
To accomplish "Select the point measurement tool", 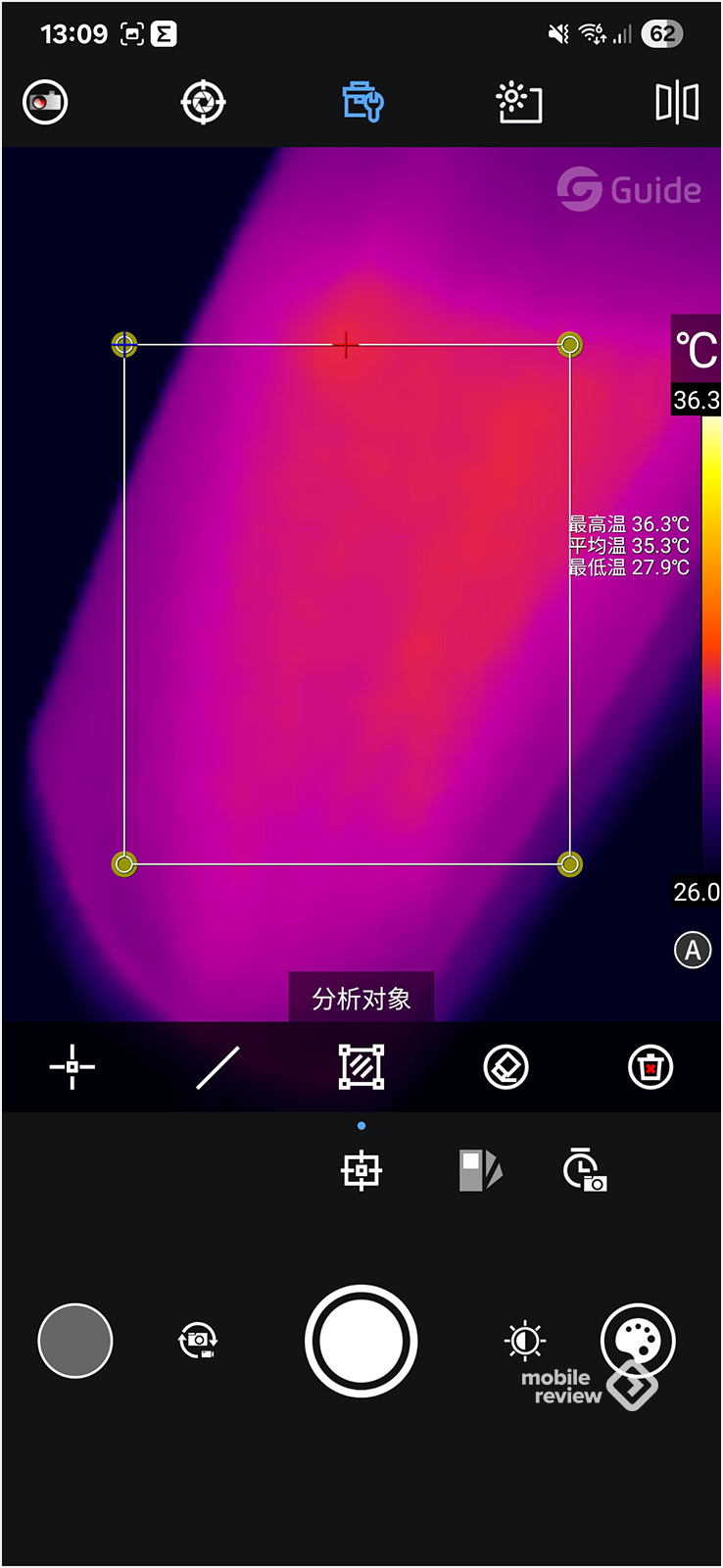I will tap(72, 1067).
